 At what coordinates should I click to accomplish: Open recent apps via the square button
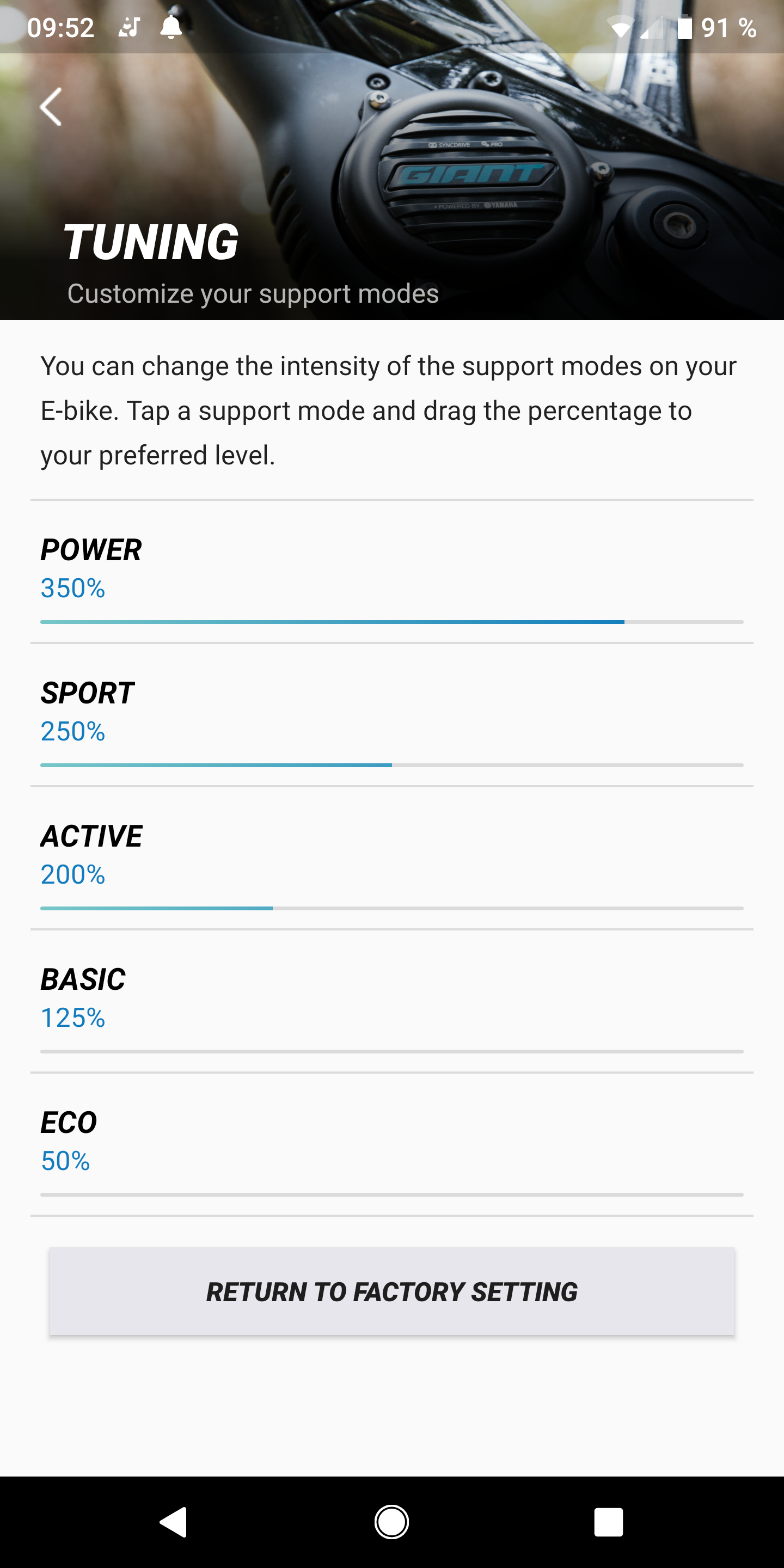click(x=608, y=1522)
